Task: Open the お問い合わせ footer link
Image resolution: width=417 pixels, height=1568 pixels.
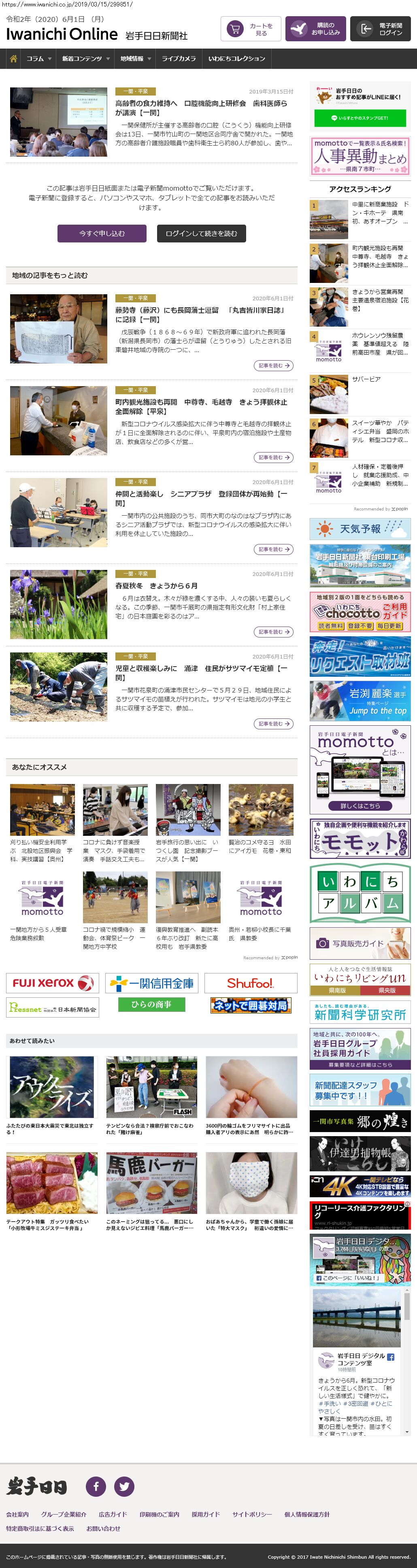Action: pyautogui.click(x=103, y=1528)
